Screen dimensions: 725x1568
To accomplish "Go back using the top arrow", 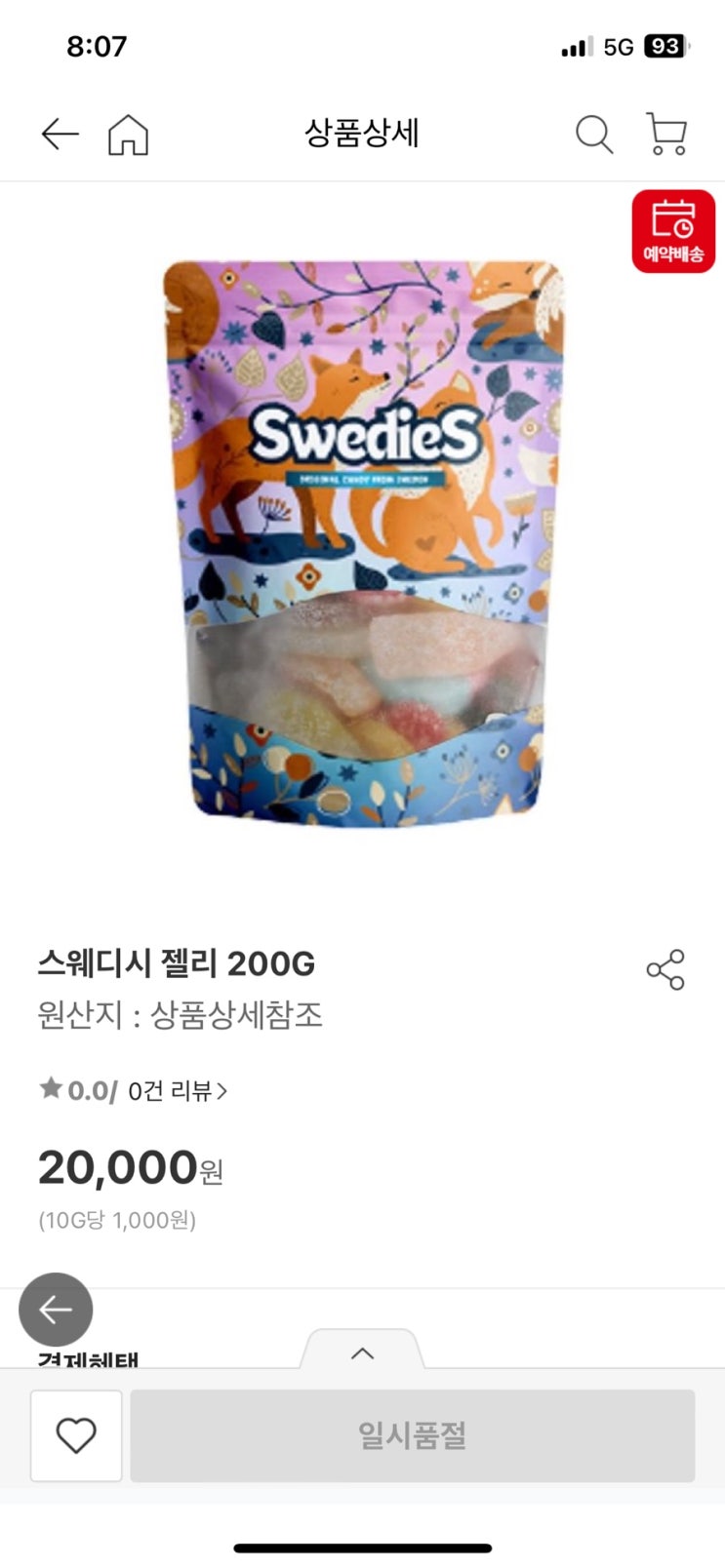I will (x=60, y=134).
